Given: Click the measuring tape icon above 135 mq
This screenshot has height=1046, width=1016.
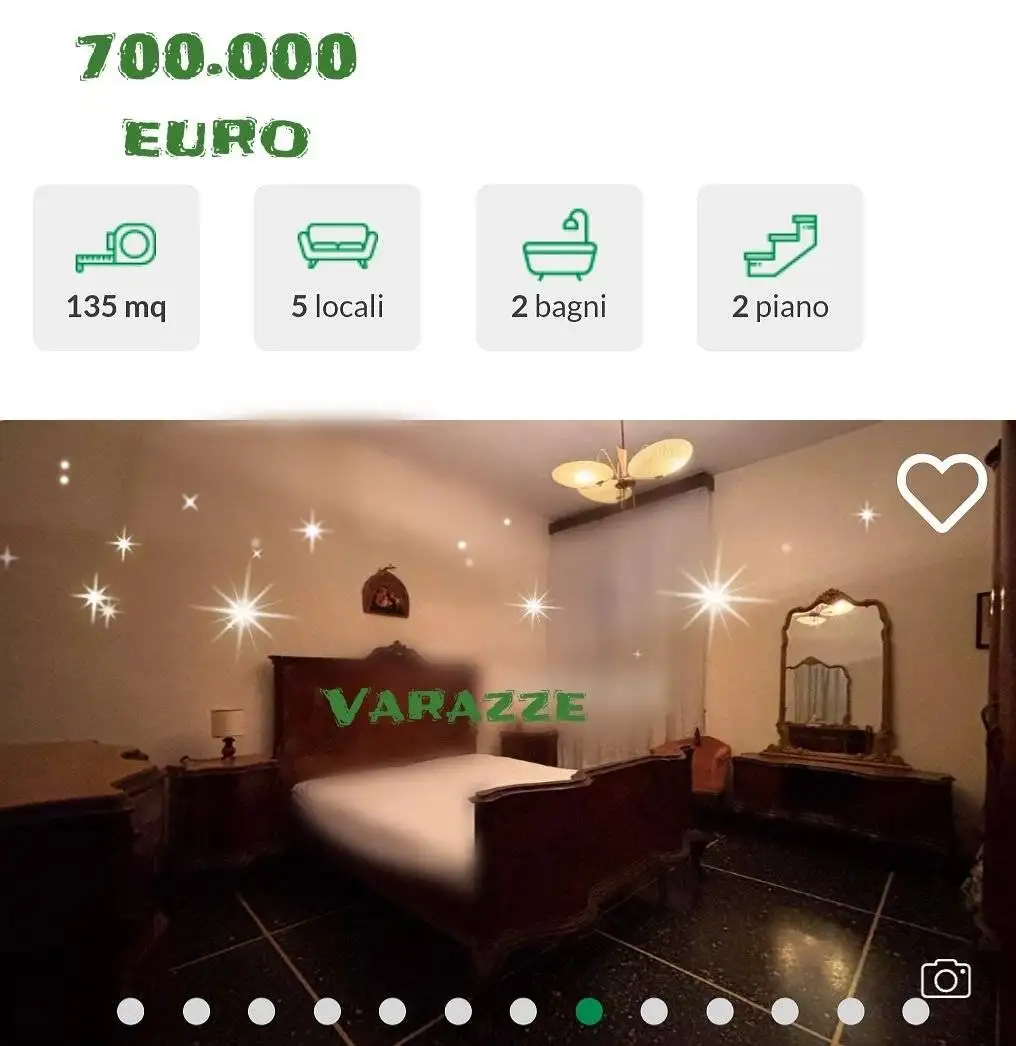Looking at the screenshot, I should click(x=117, y=243).
